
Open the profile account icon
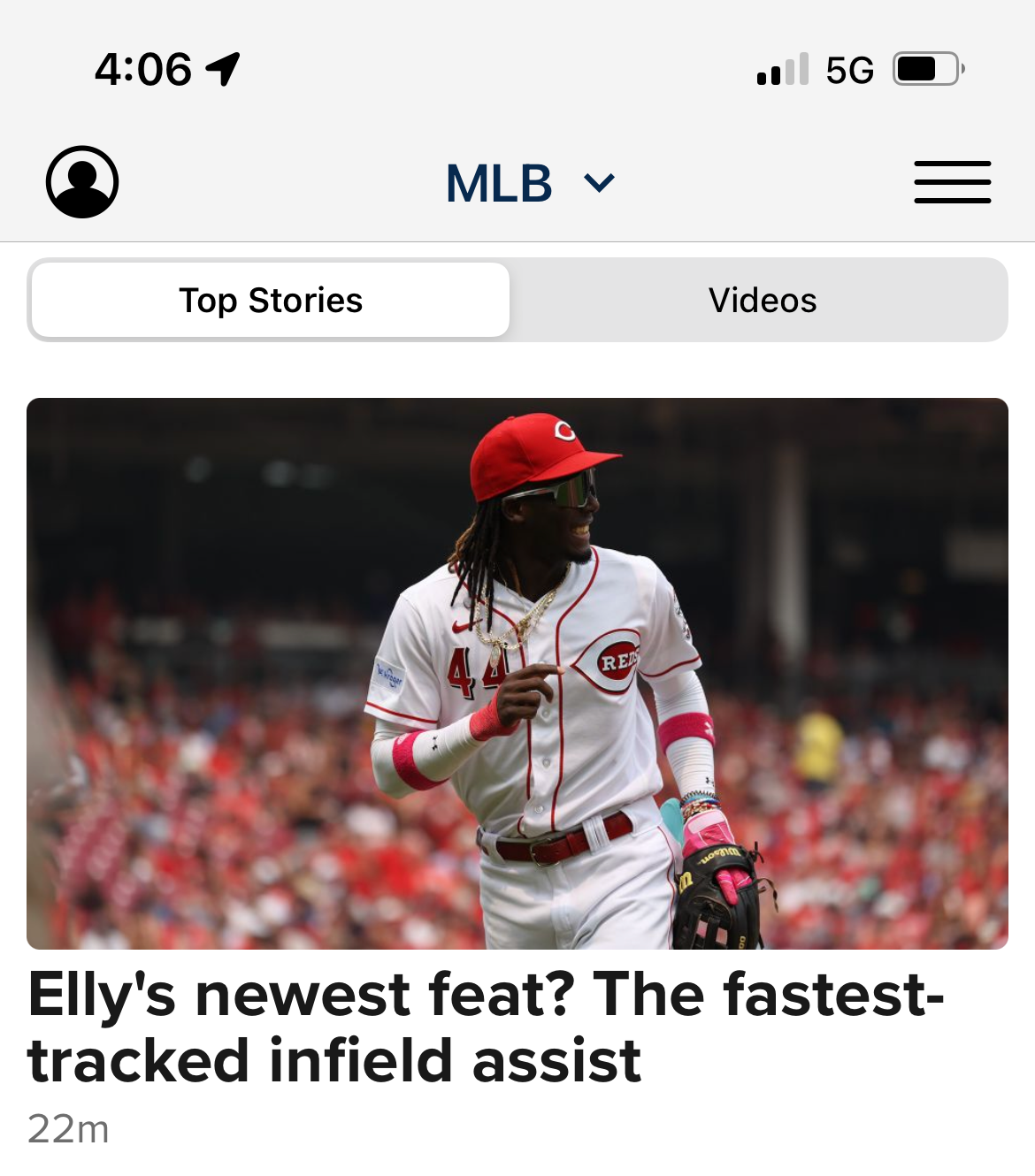pyautogui.click(x=82, y=182)
